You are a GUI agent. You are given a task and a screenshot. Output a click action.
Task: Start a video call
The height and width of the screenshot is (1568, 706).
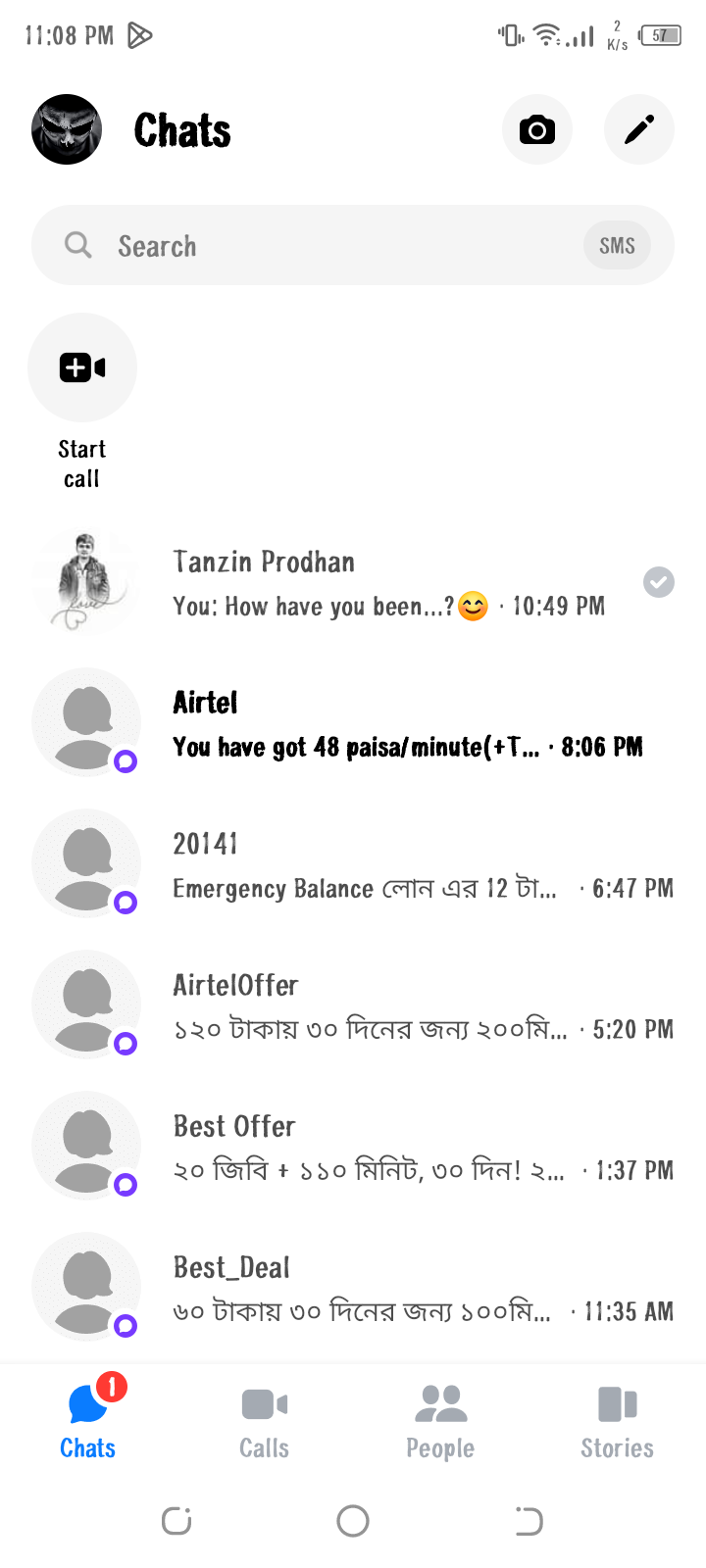82,368
